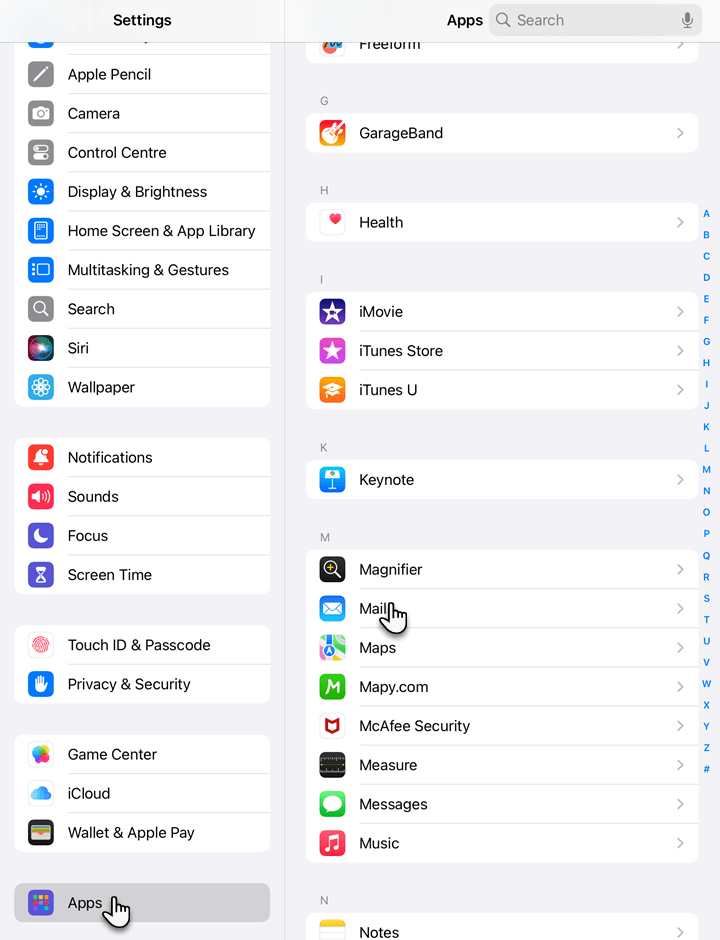This screenshot has height=940, width=720.
Task: Open Keynote settings
Action: [x=500, y=480]
